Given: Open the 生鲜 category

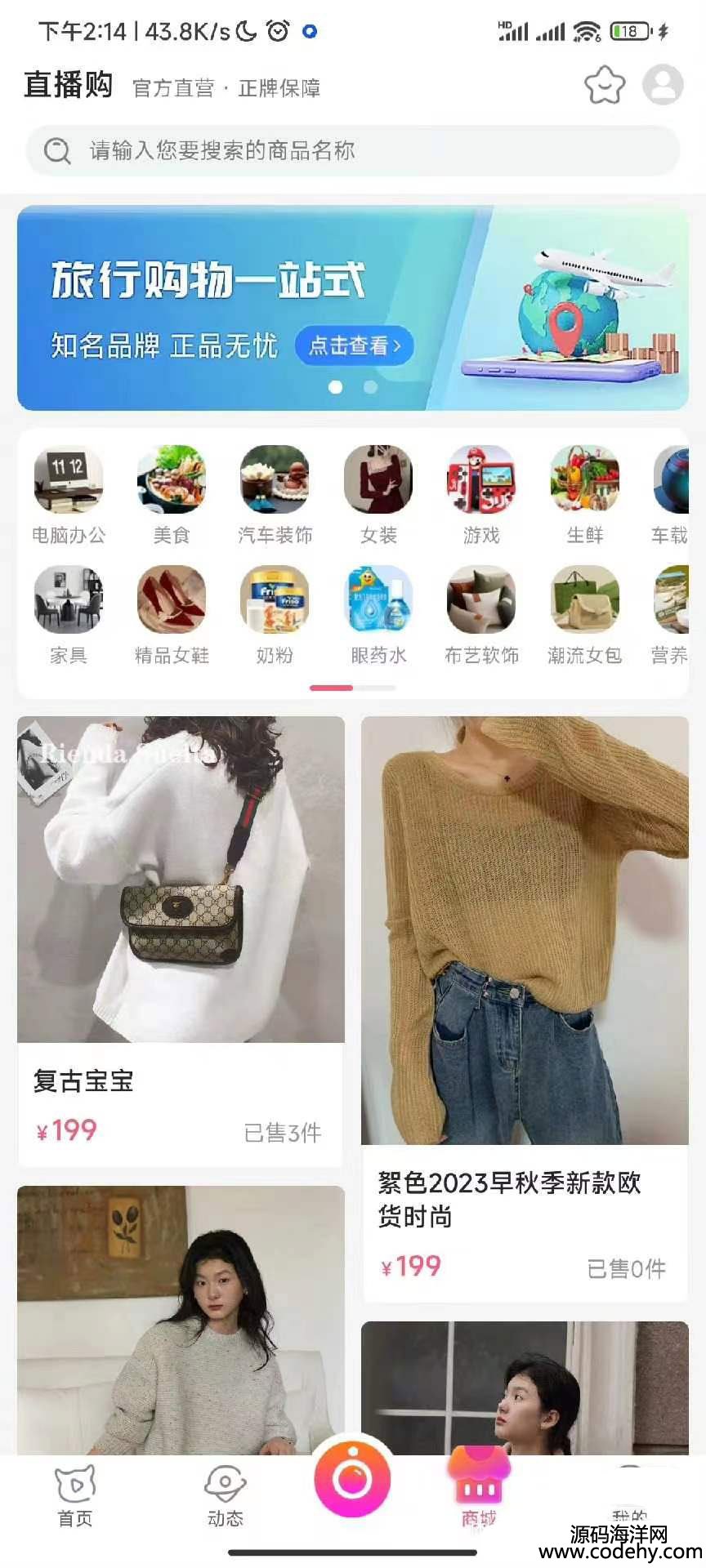Looking at the screenshot, I should 585,494.
